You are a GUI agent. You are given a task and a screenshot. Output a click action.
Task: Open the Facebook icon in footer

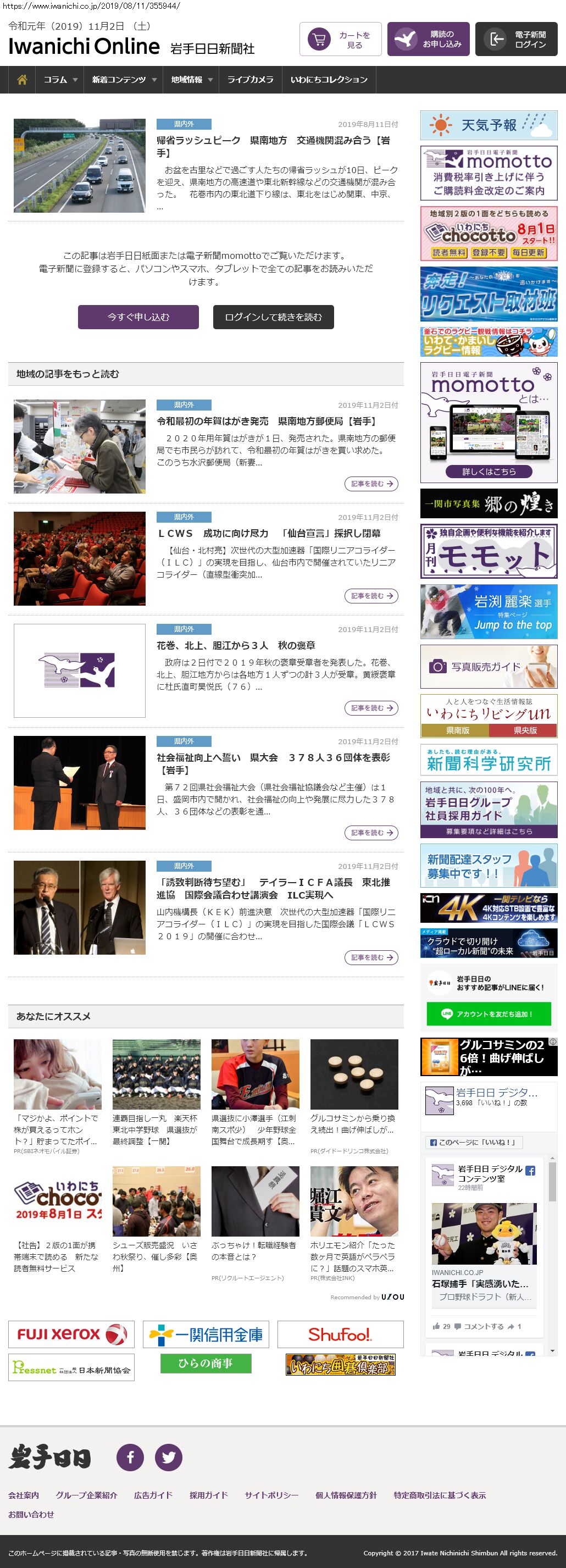point(130,1457)
